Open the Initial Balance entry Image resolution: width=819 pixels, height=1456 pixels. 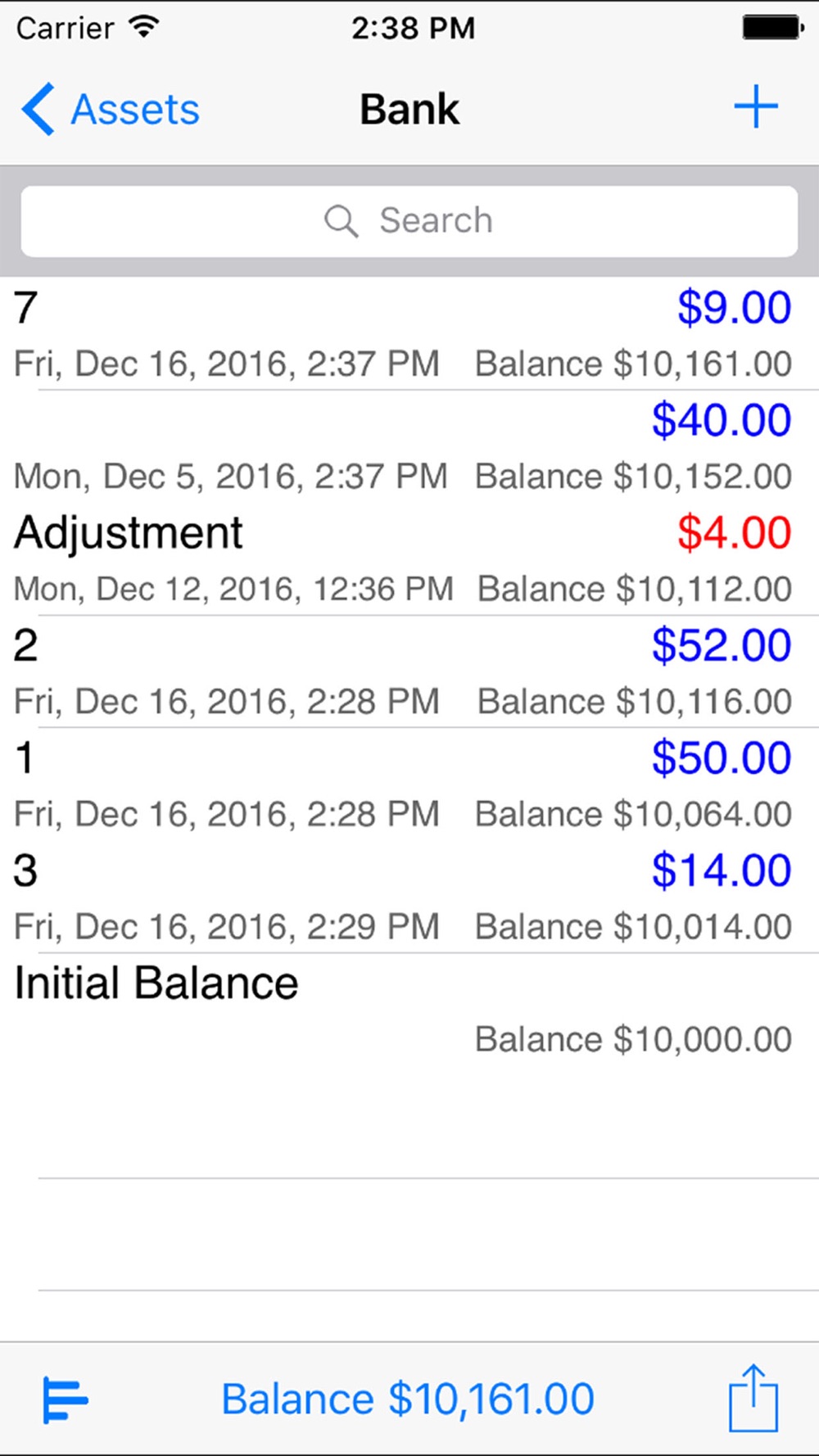409,1009
